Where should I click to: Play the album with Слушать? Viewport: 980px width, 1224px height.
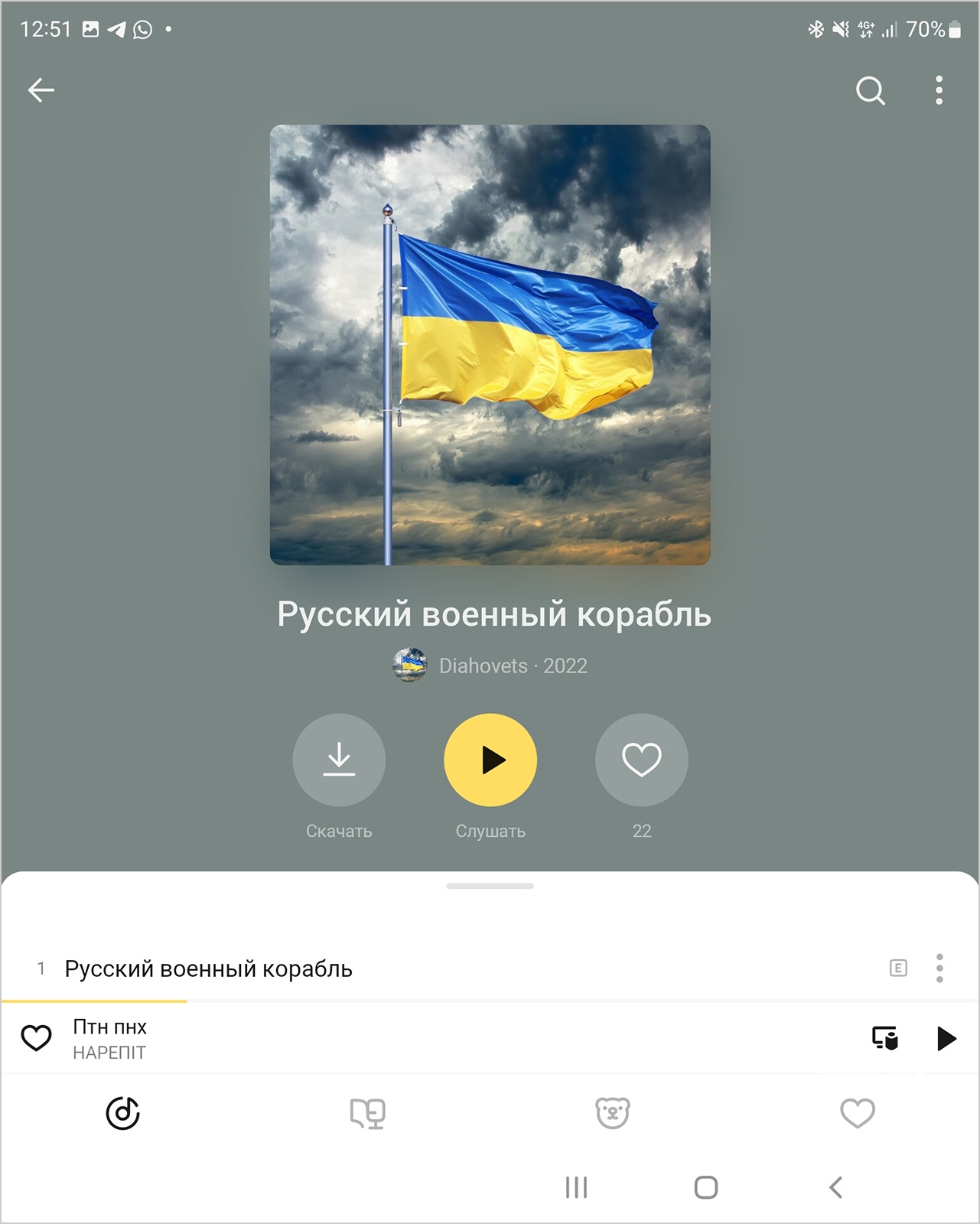[x=490, y=760]
